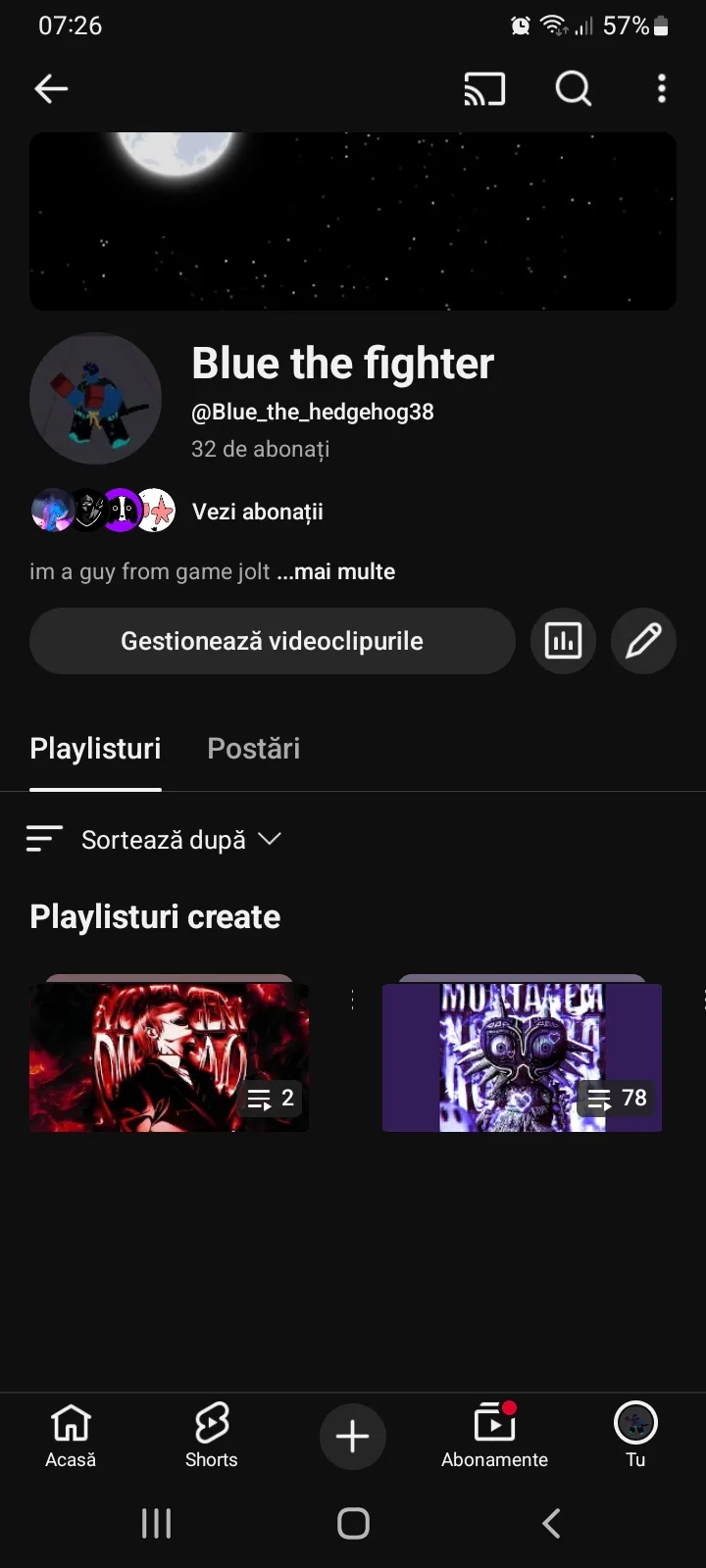Tap Vezi abonații to view subscribers
The height and width of the screenshot is (1568, 706).
click(x=257, y=512)
